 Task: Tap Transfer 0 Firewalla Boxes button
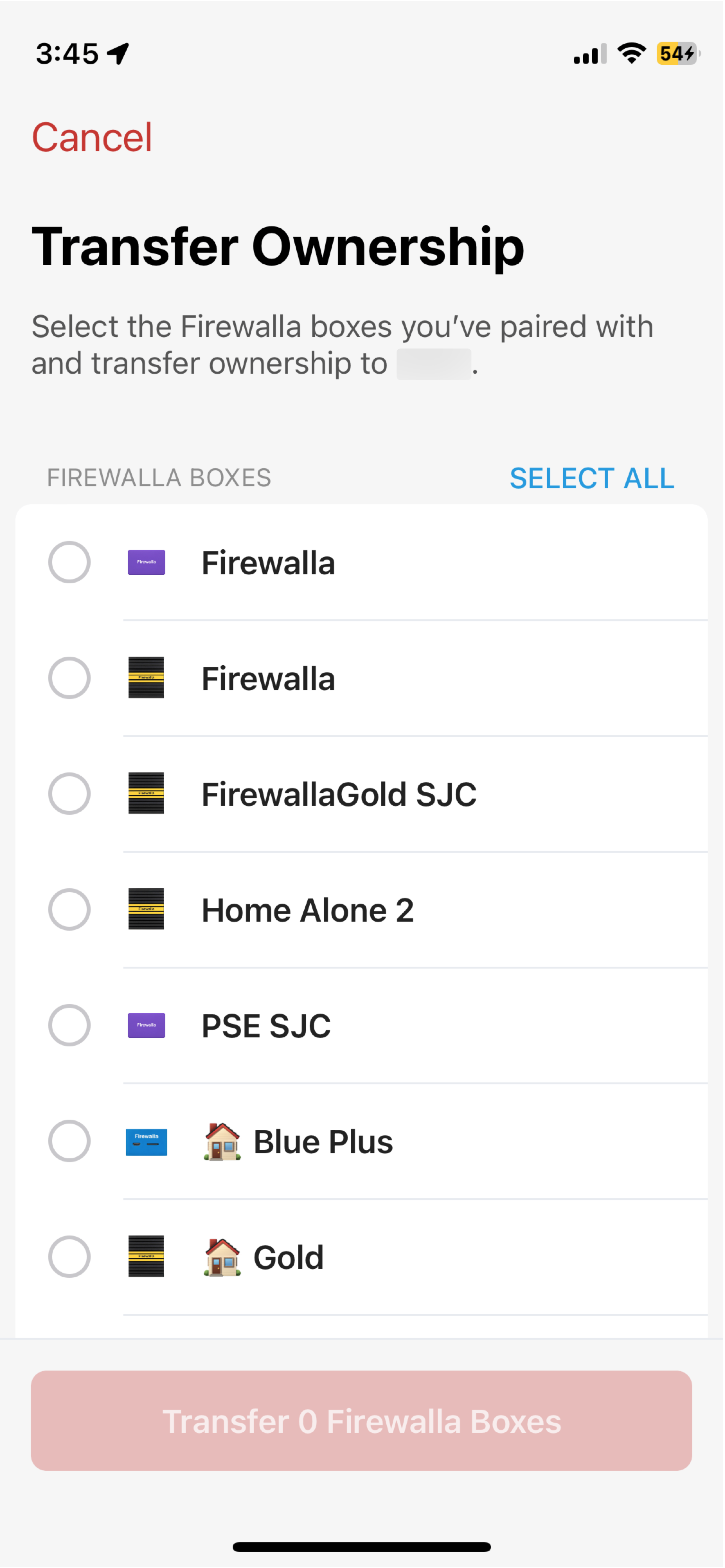click(x=362, y=1422)
